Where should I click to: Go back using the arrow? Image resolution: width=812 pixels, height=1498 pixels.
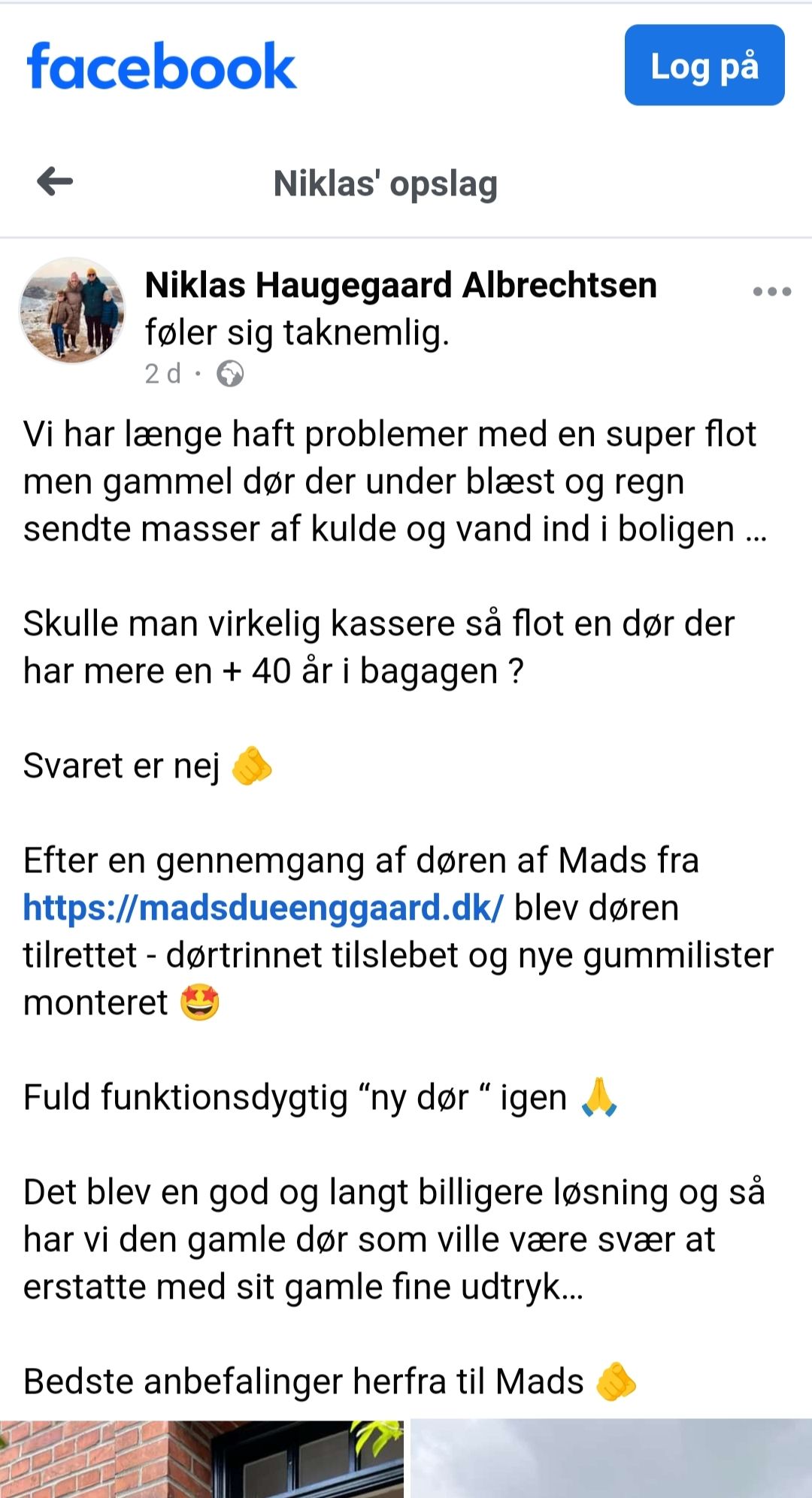click(55, 181)
